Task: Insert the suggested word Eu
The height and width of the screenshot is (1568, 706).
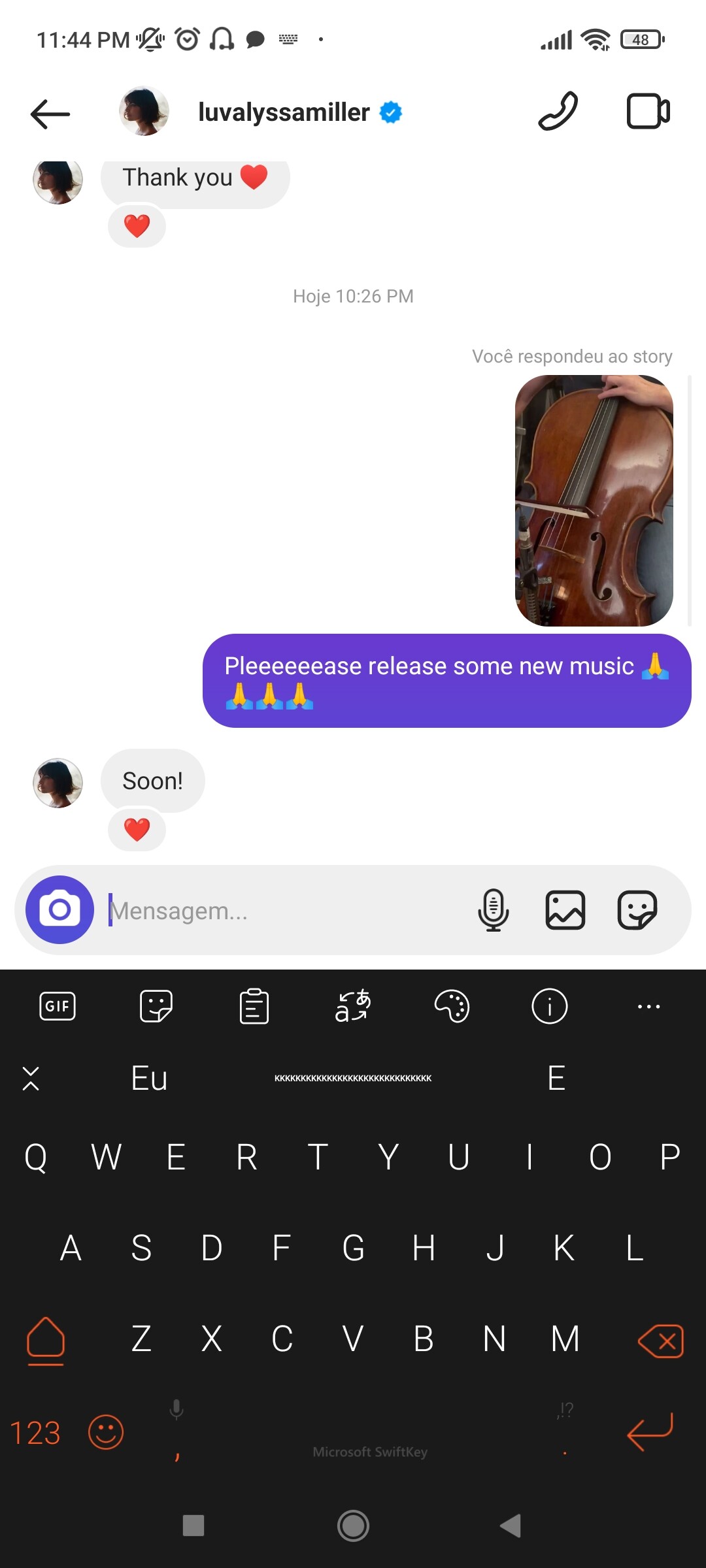Action: (149, 1078)
